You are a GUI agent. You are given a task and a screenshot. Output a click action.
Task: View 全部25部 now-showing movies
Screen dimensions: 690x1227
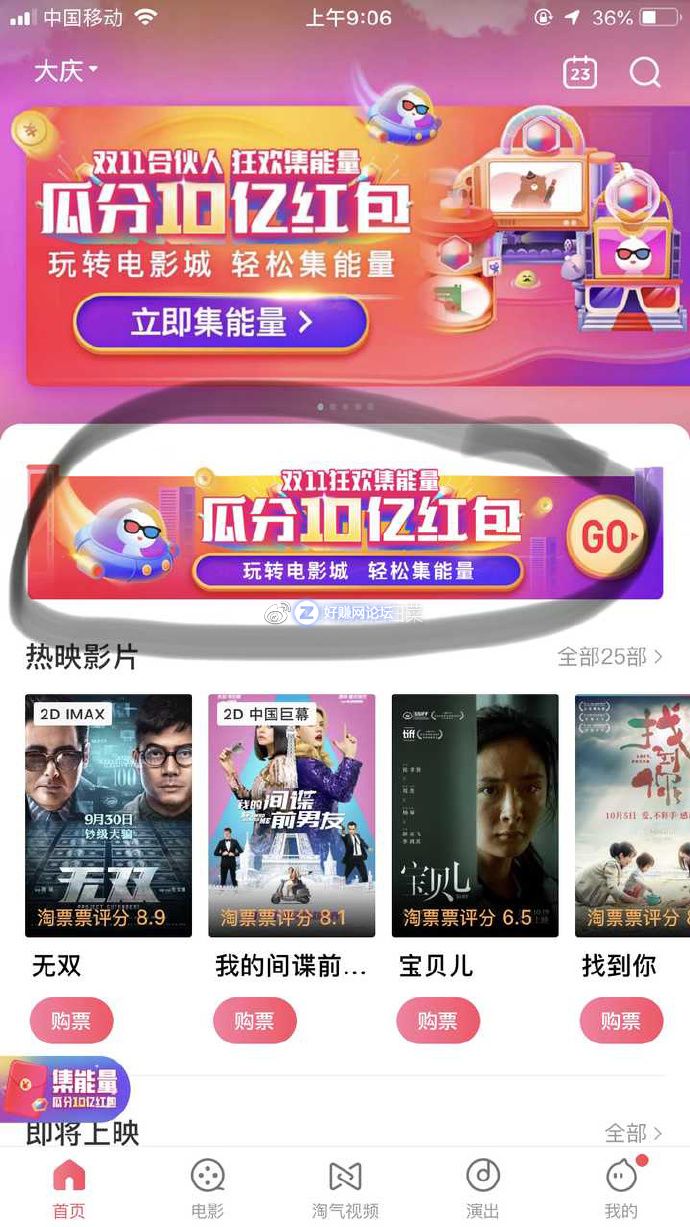click(609, 657)
